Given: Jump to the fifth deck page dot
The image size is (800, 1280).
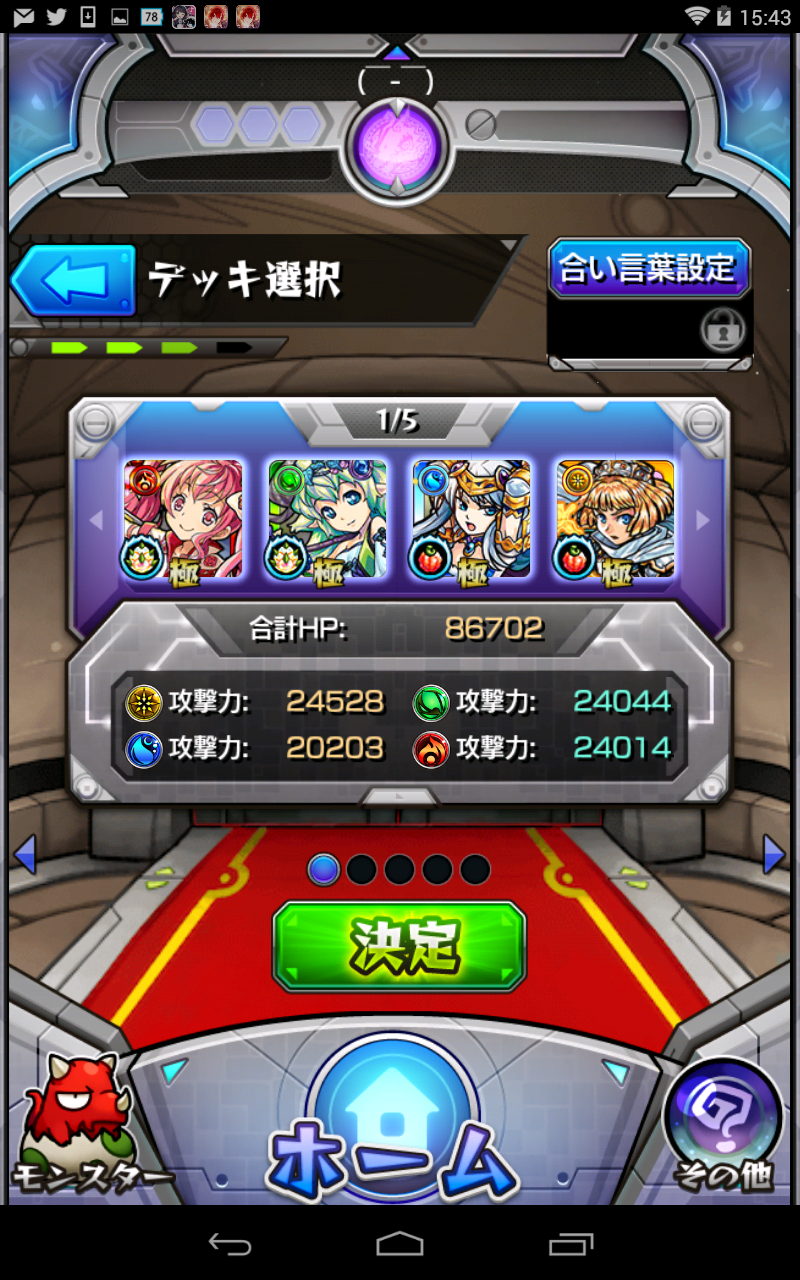Looking at the screenshot, I should point(475,869).
